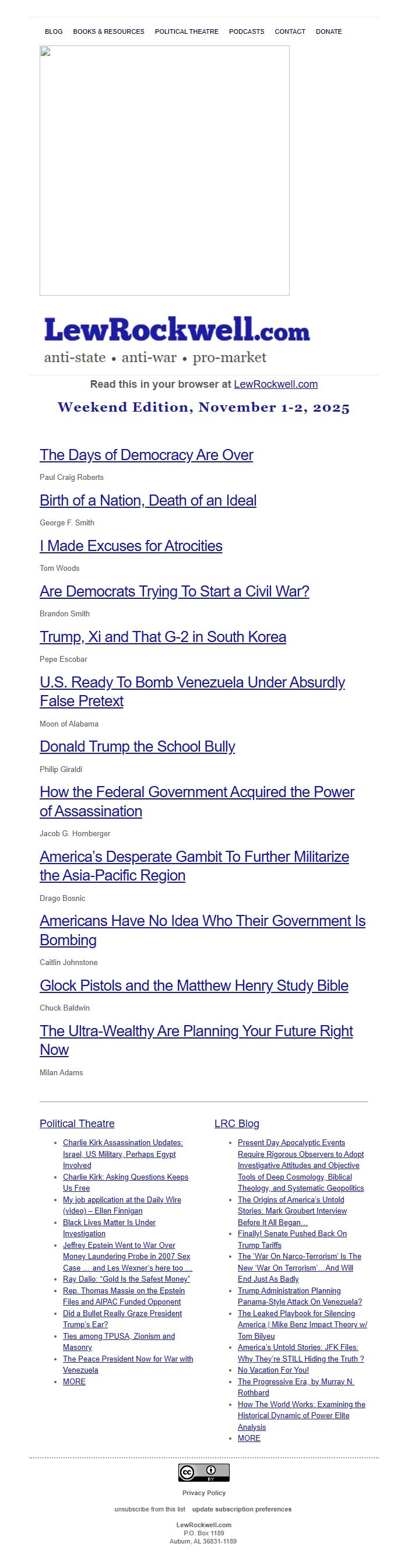View the Privacy Policy
Screen dimensions: 408x1568
[203, 1493]
